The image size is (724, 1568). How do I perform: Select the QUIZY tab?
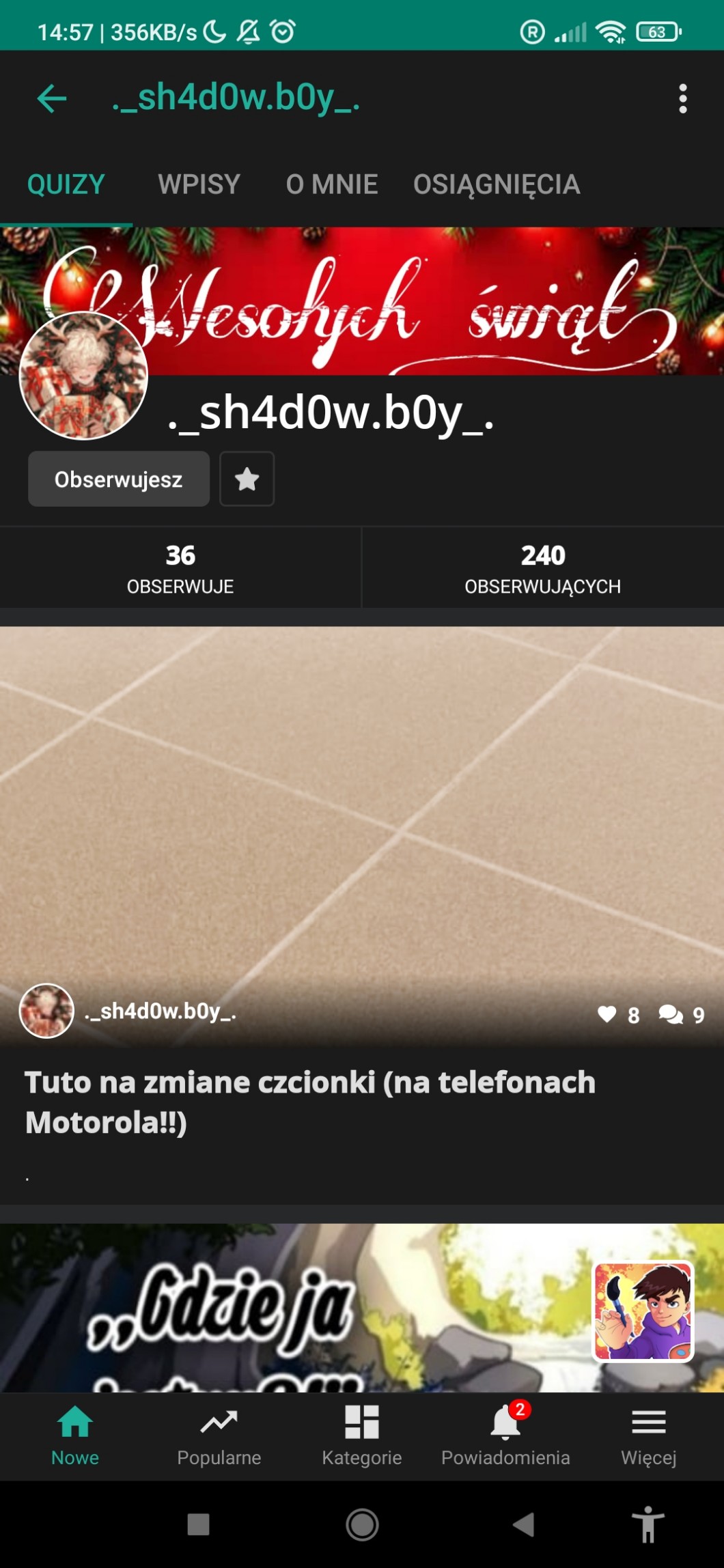tap(66, 184)
